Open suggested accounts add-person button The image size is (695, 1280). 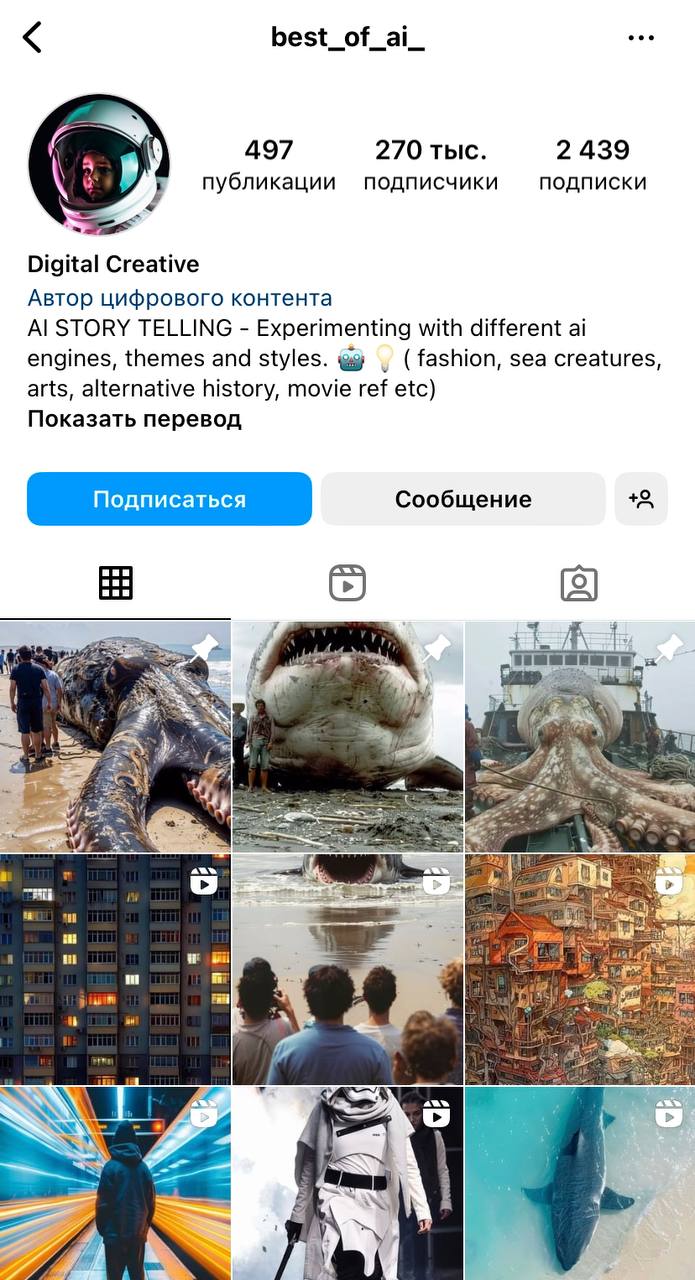click(640, 499)
